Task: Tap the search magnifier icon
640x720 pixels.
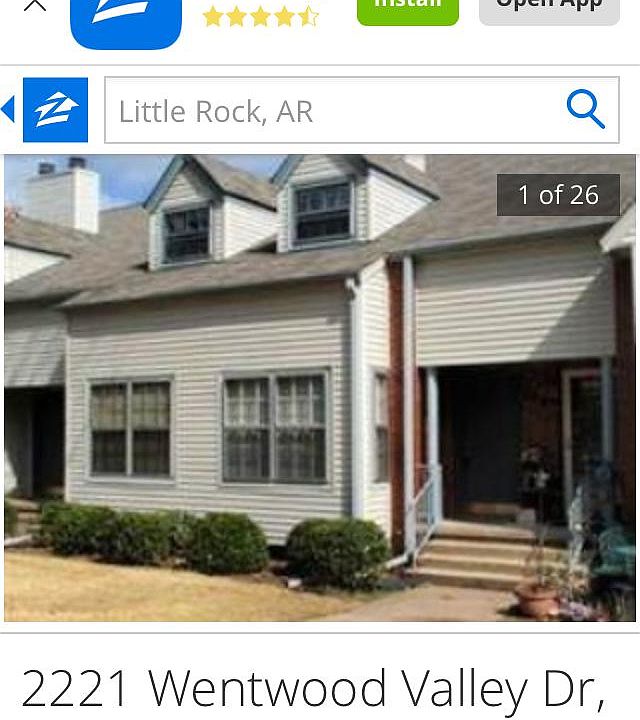Action: point(585,110)
